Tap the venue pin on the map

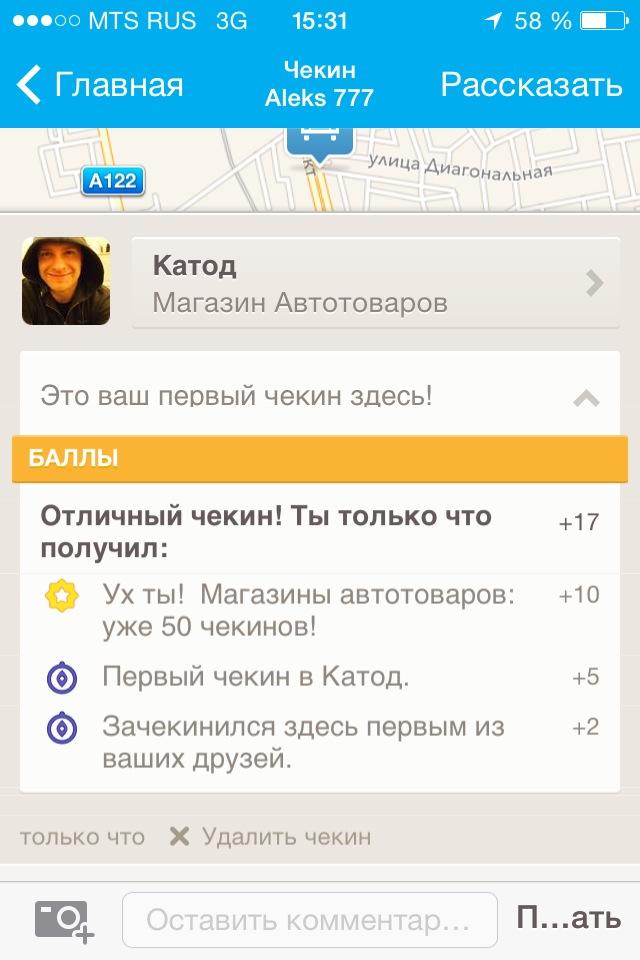click(x=319, y=141)
